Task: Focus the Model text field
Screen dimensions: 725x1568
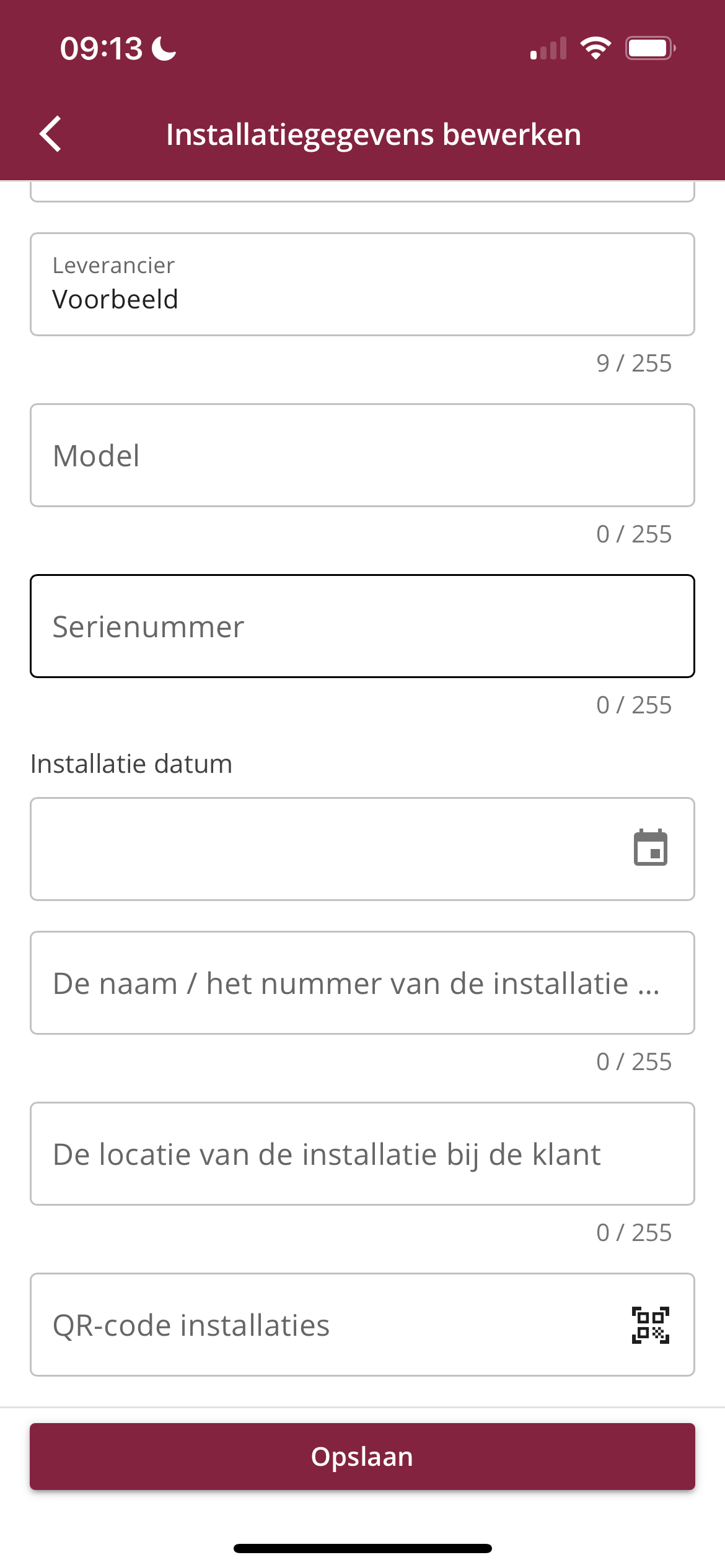Action: pyautogui.click(x=362, y=455)
